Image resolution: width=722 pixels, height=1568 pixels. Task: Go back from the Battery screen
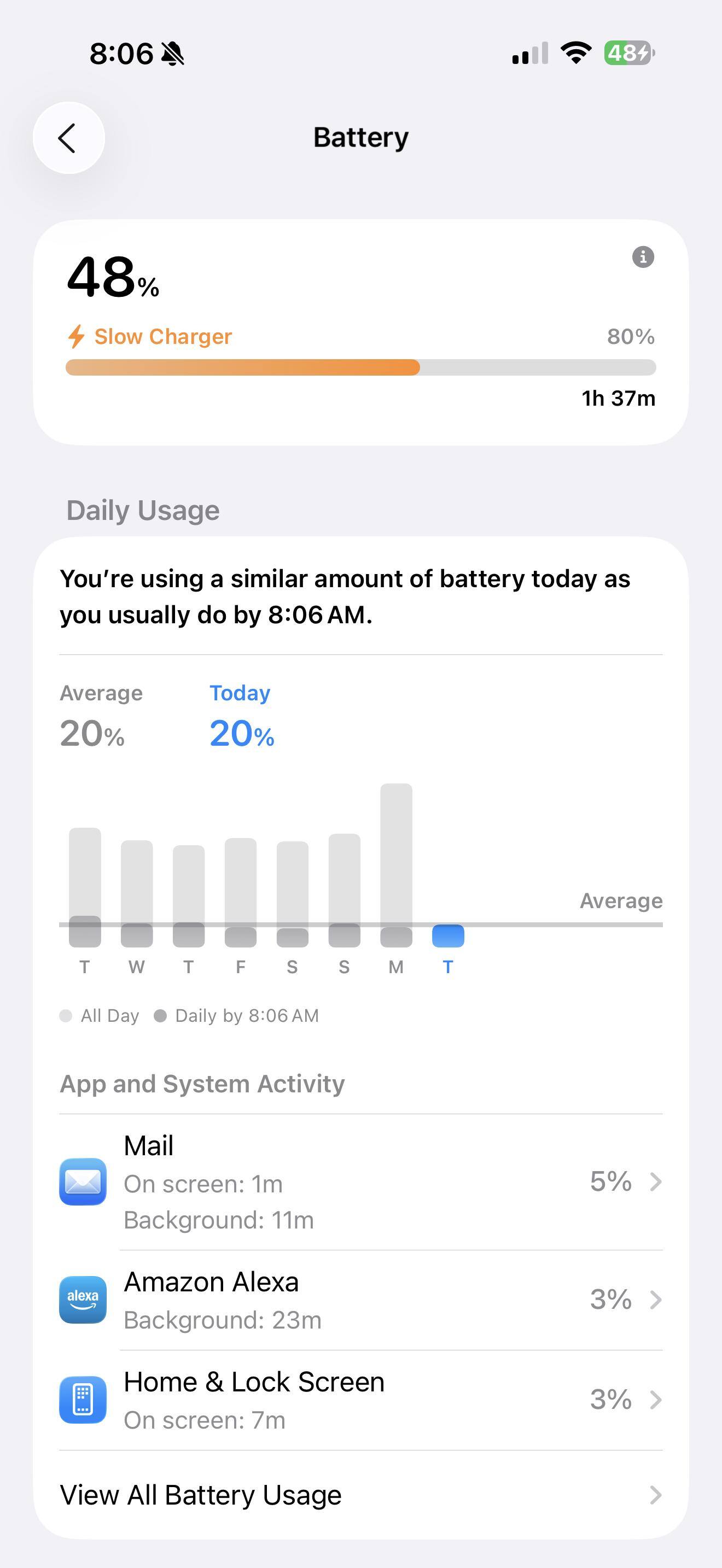[x=69, y=138]
